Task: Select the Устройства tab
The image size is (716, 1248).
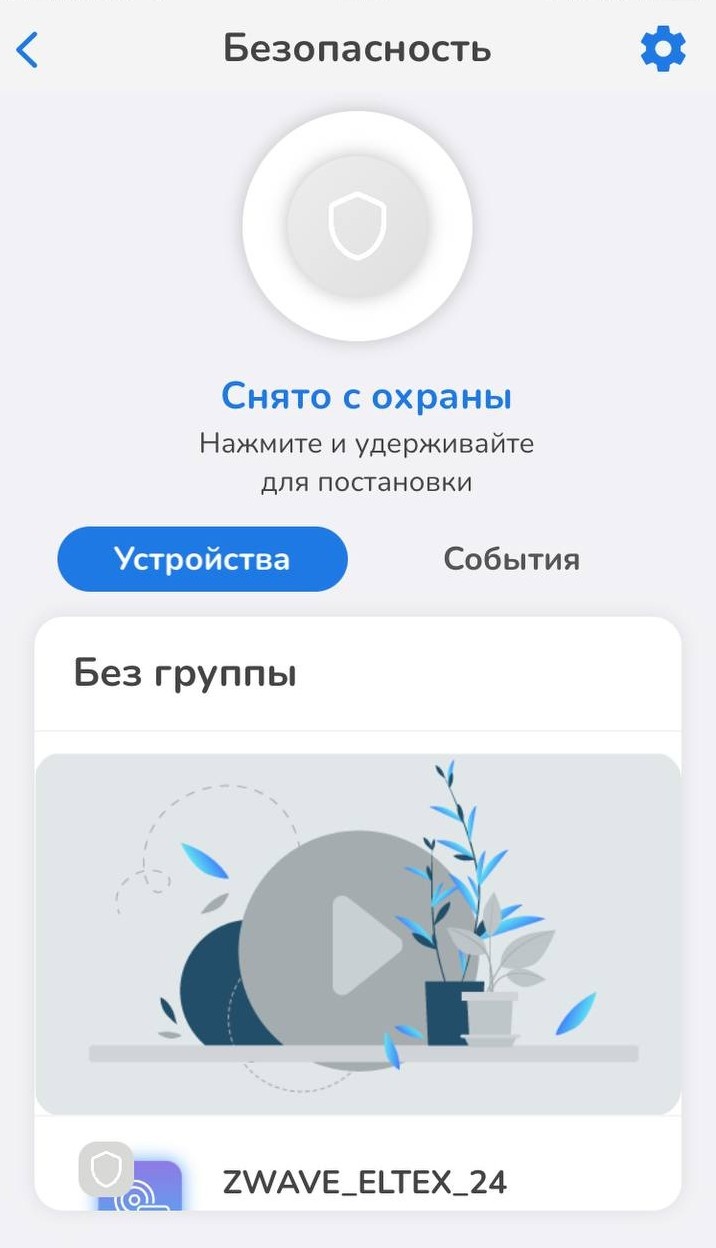Action: tap(202, 558)
